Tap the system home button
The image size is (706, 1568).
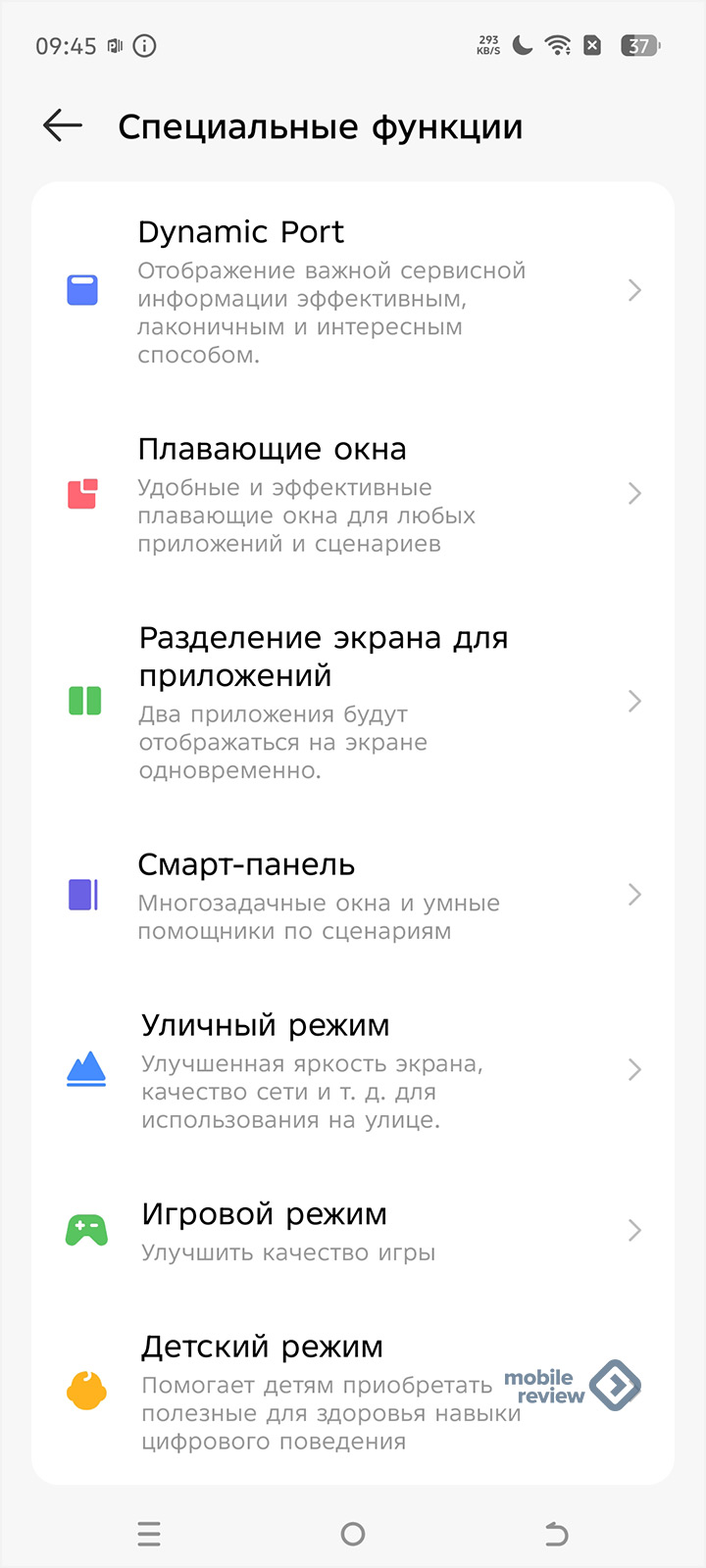click(x=353, y=1534)
